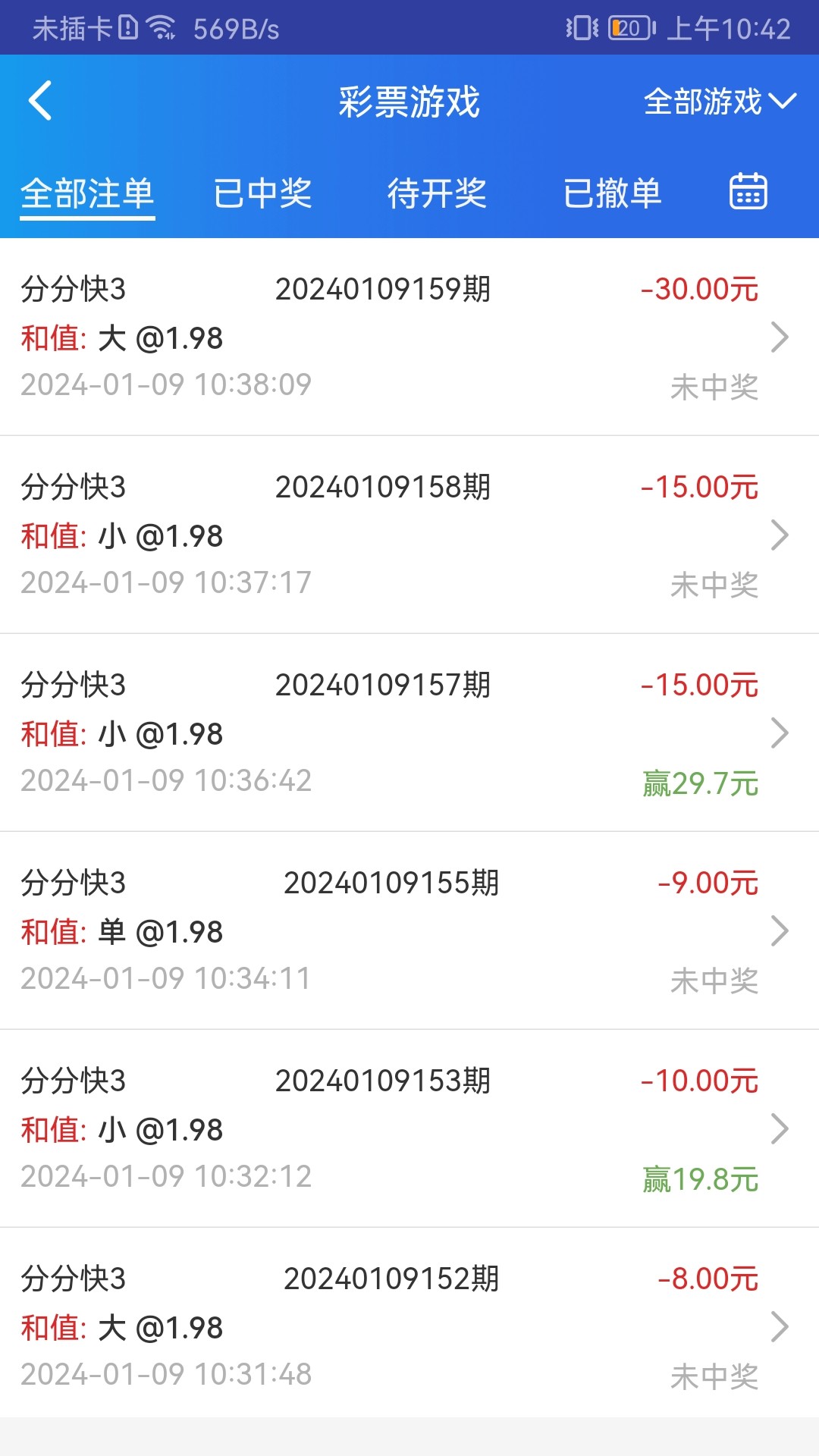Click the 彩票游戏 page title
Viewport: 819px width, 1456px height.
pos(409,103)
